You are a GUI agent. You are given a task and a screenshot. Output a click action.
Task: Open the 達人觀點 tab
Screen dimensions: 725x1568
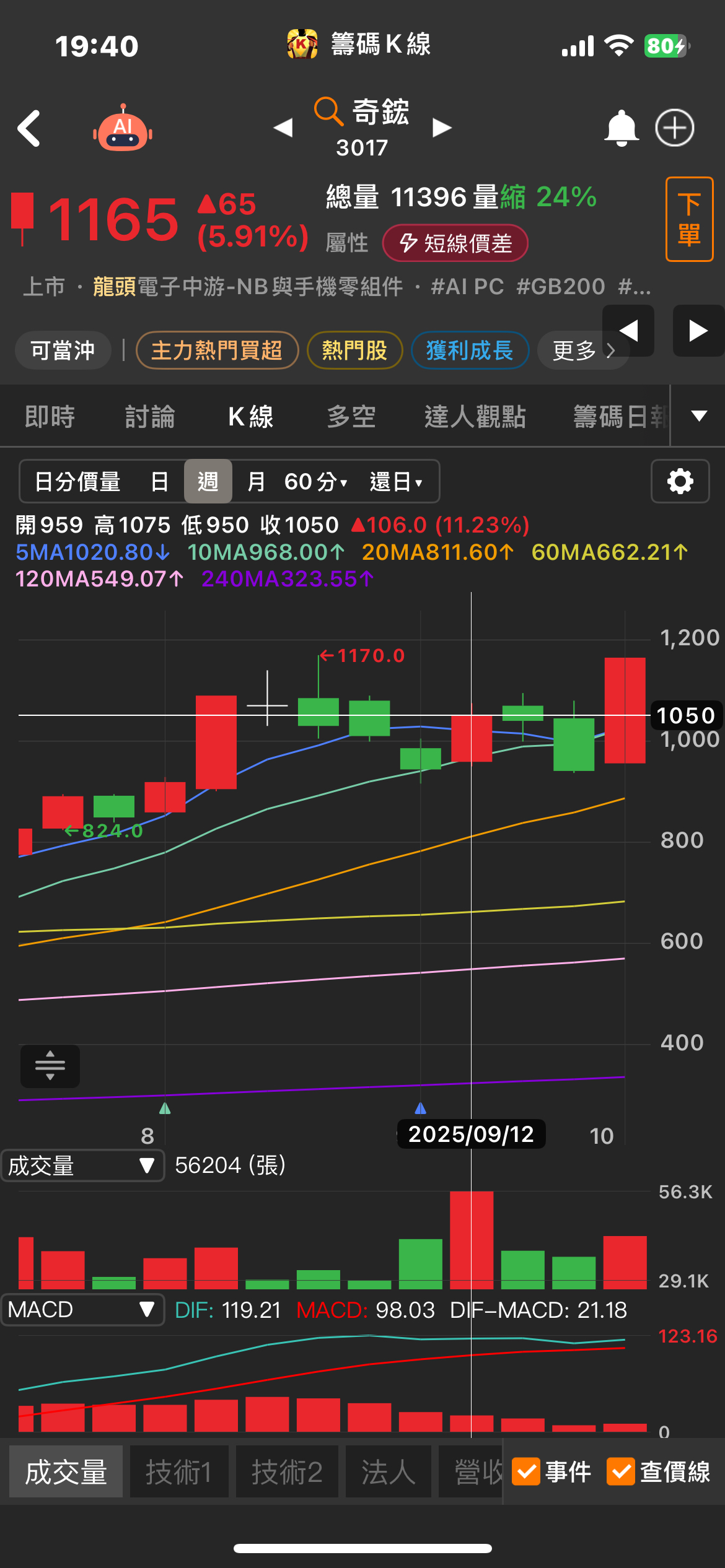tap(475, 416)
